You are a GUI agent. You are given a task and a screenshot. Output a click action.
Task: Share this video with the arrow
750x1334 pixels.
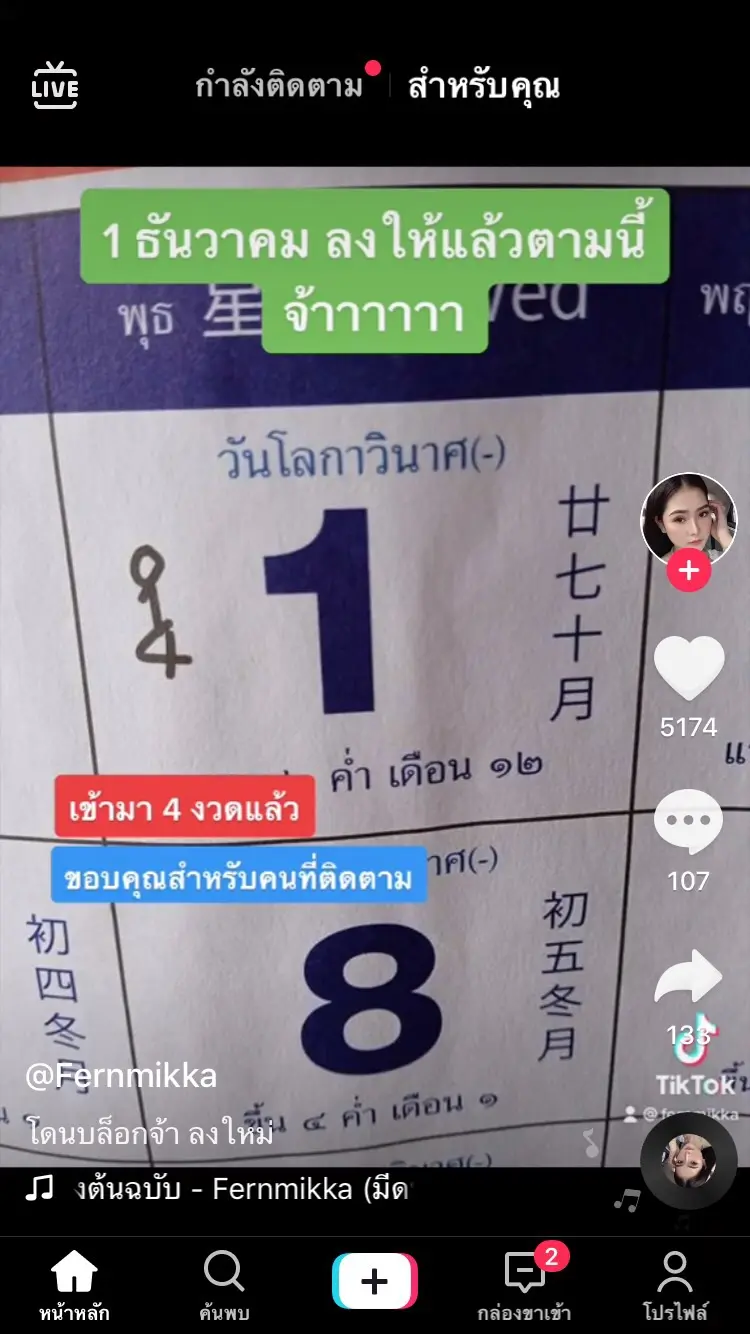(x=689, y=978)
